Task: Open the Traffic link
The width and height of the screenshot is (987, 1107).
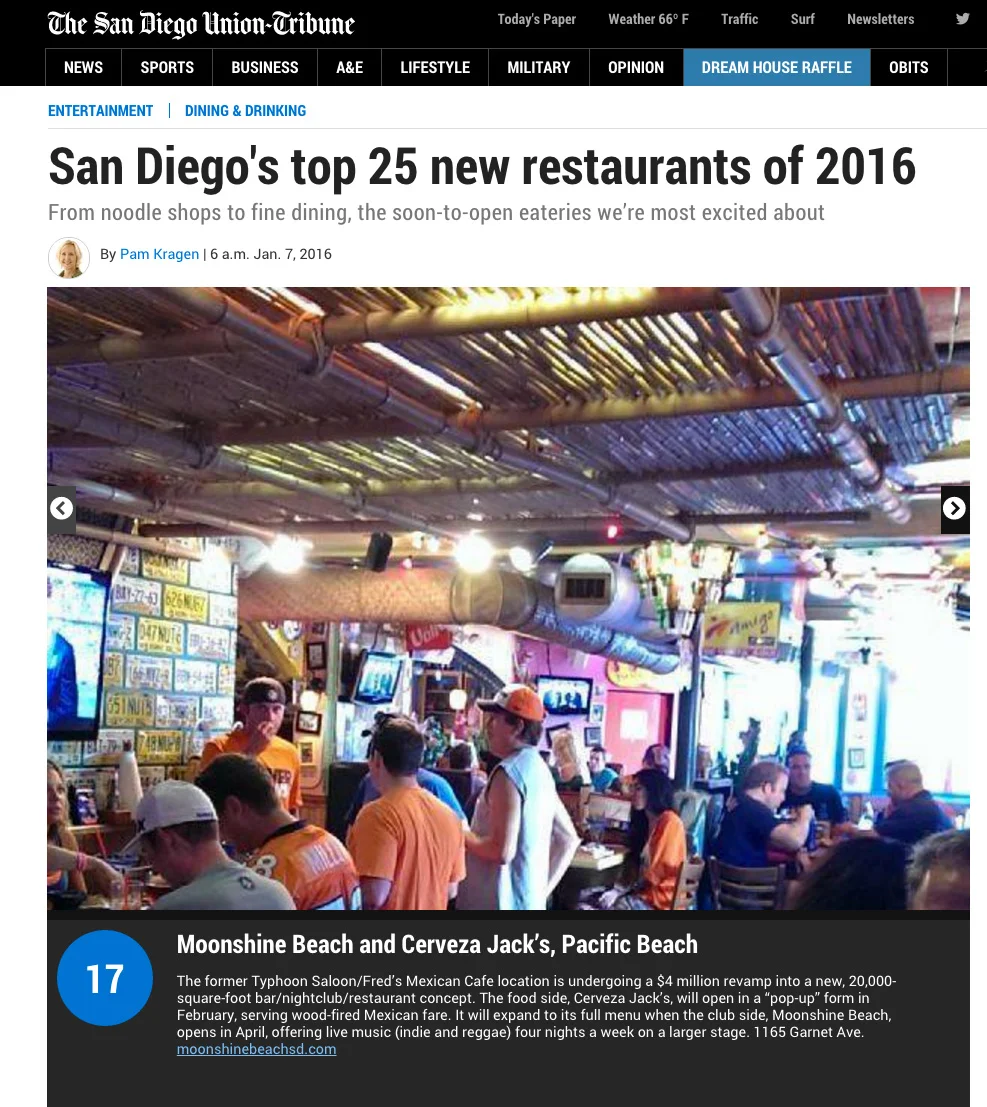Action: coord(739,19)
